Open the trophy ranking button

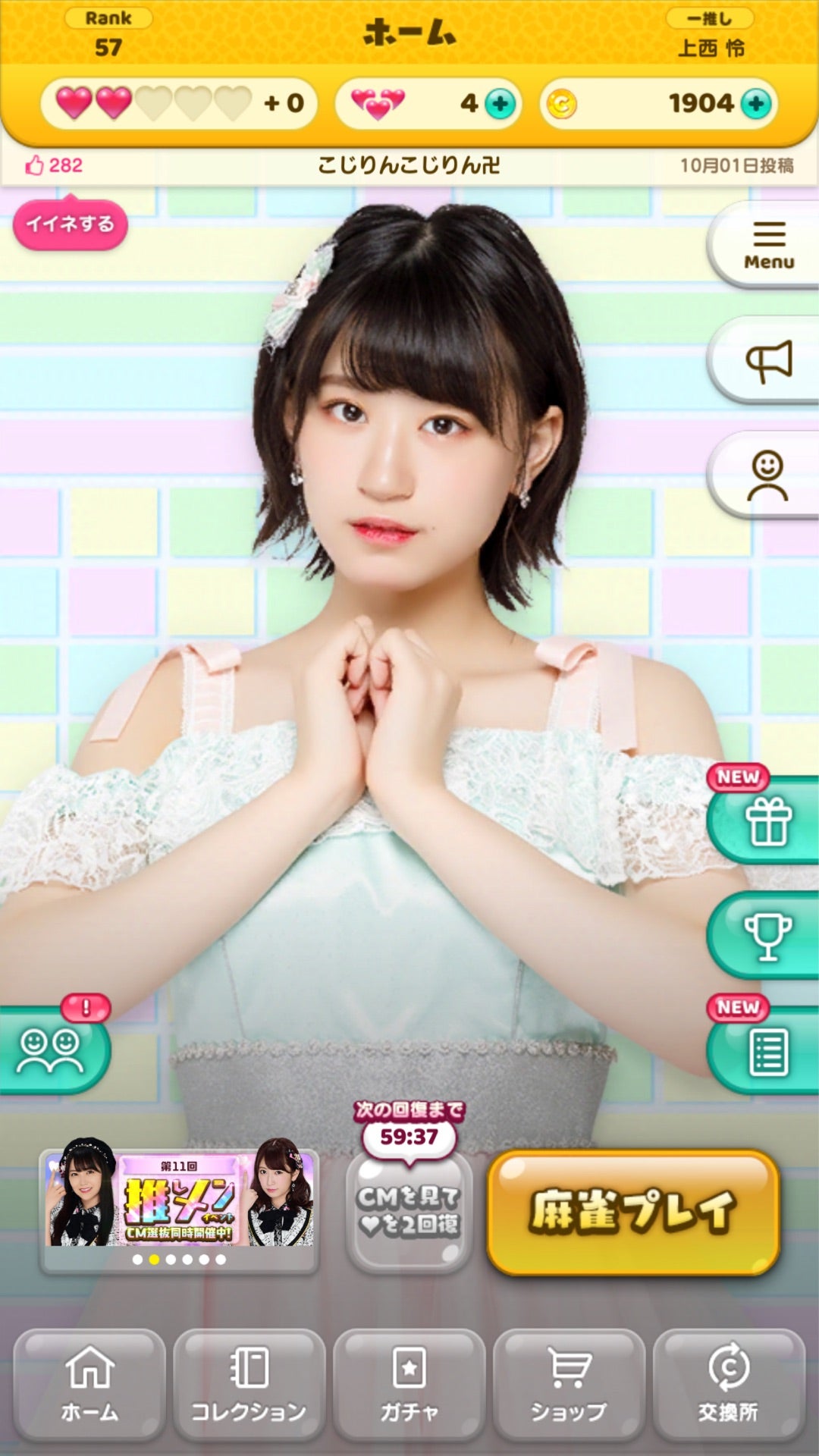pyautogui.click(x=767, y=937)
